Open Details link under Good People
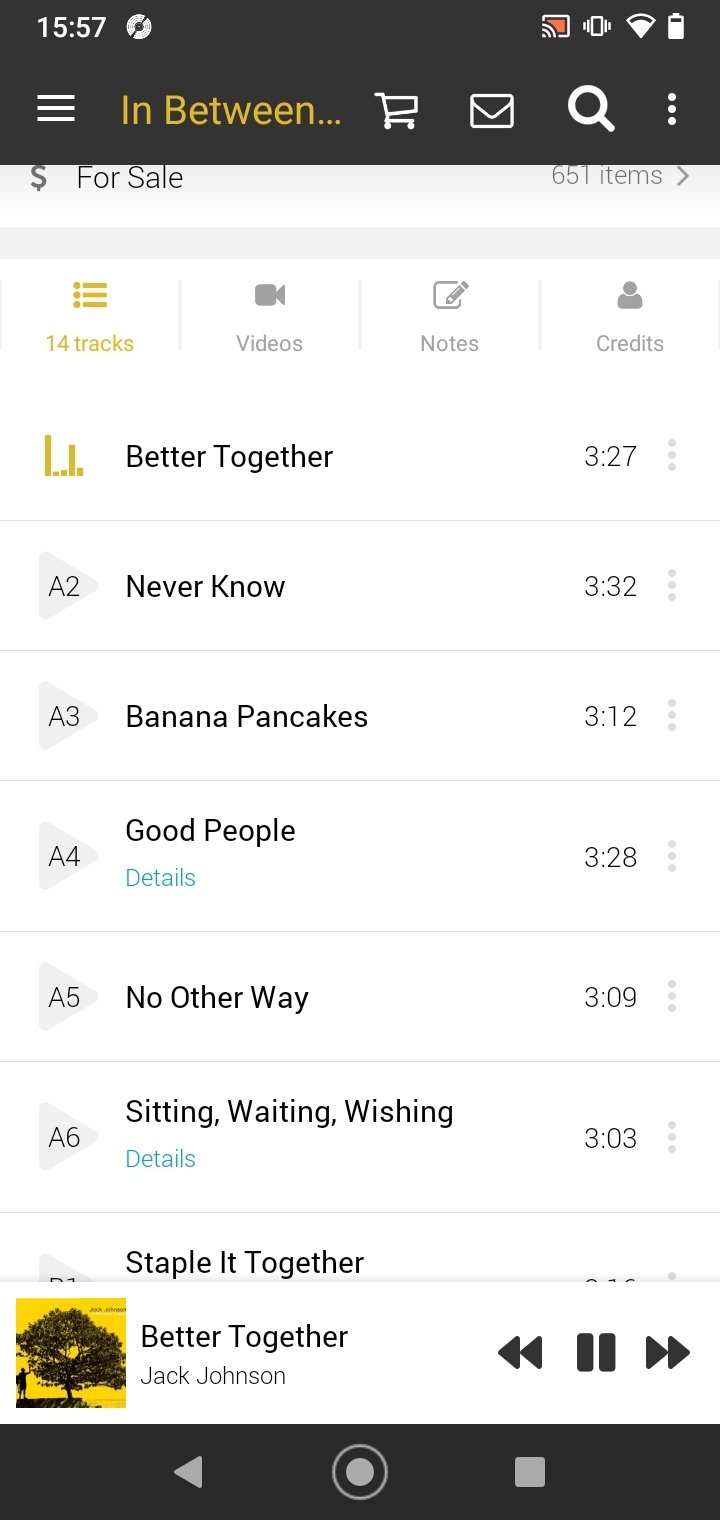The width and height of the screenshot is (720, 1520). click(160, 878)
